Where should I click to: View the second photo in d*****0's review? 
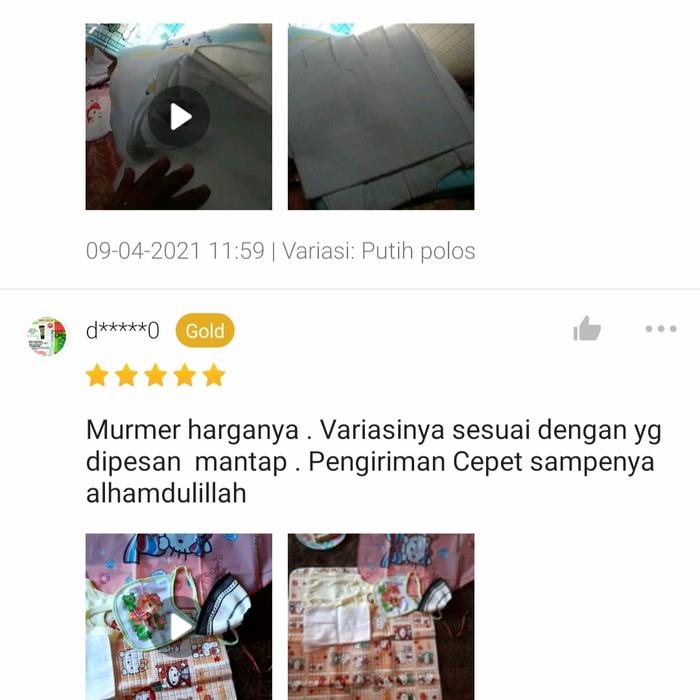[381, 617]
